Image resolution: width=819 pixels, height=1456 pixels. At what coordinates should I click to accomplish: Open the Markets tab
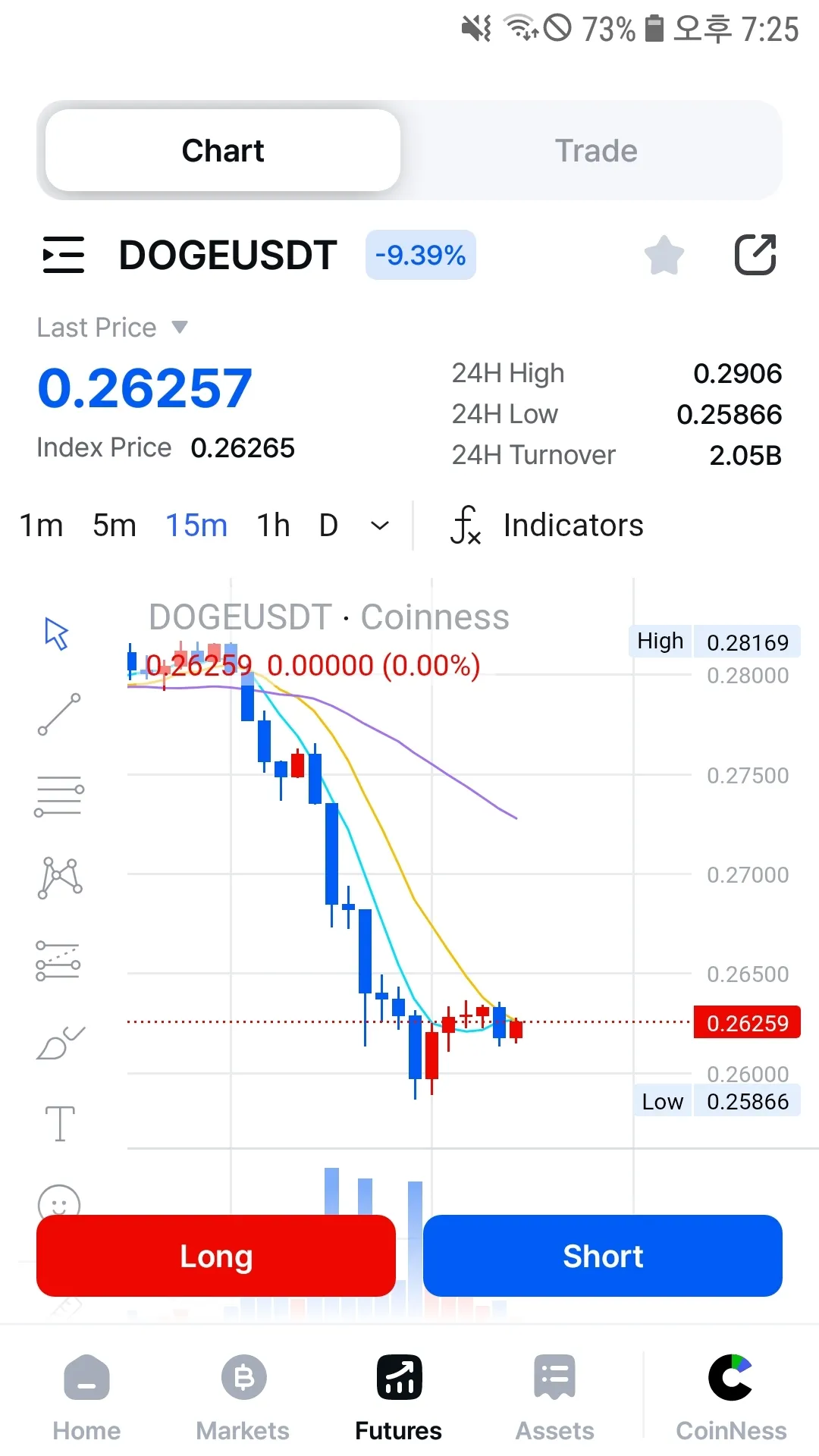243,1397
